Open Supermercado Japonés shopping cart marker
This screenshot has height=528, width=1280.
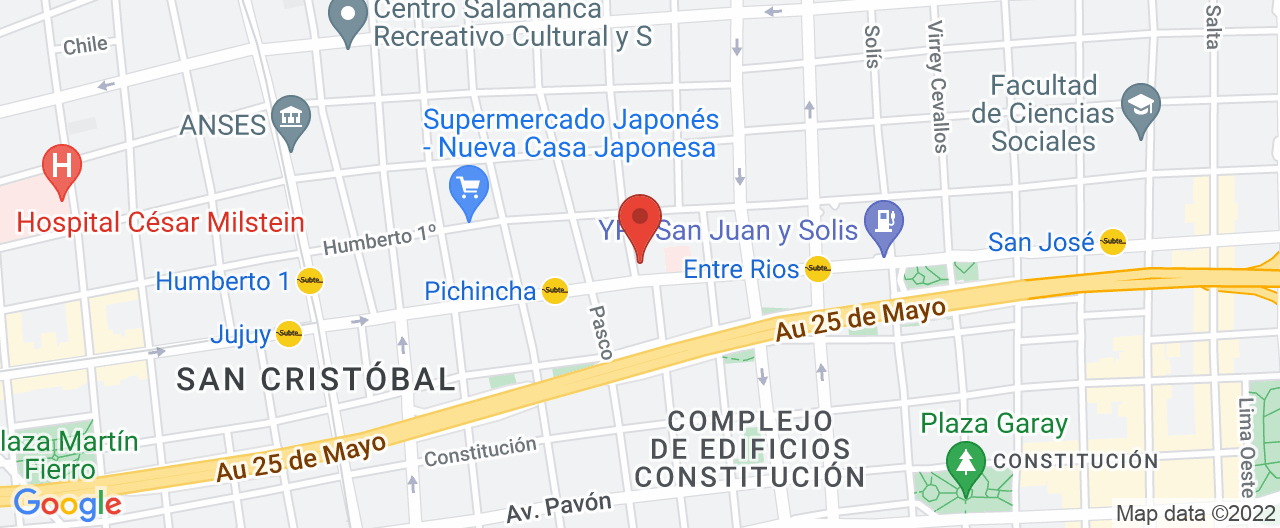tap(468, 188)
